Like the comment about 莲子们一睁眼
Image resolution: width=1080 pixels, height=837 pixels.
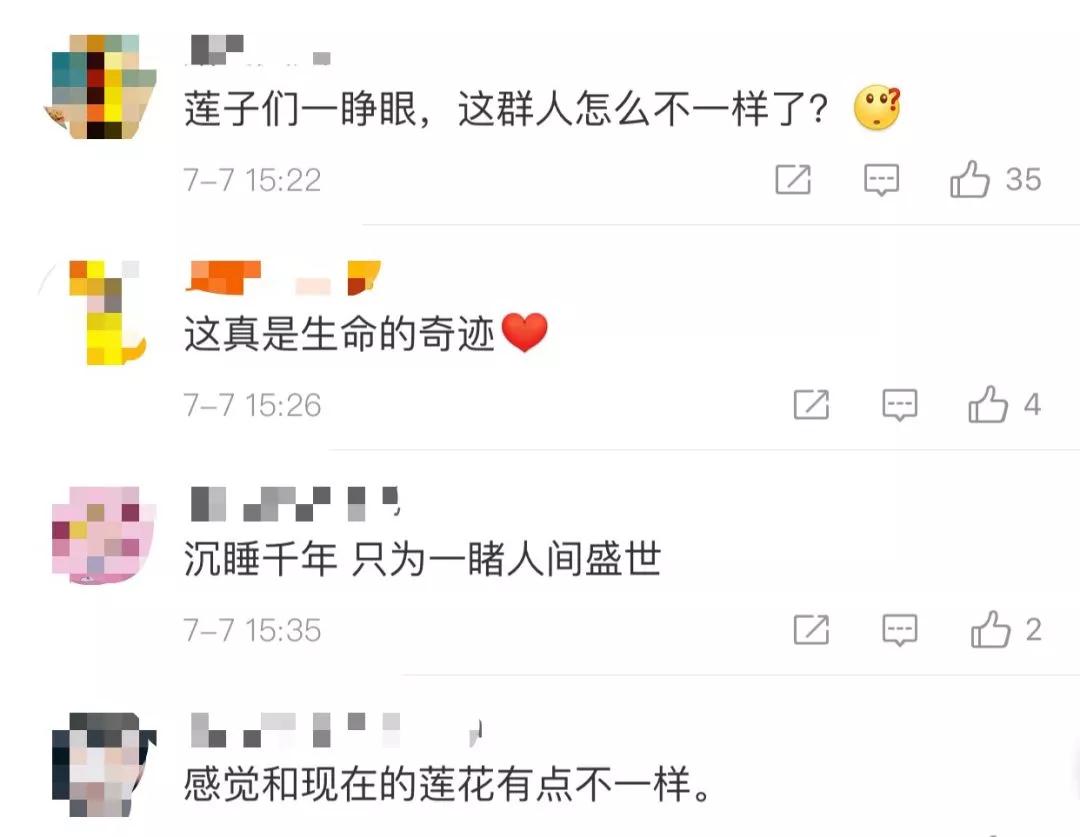pyautogui.click(x=969, y=180)
